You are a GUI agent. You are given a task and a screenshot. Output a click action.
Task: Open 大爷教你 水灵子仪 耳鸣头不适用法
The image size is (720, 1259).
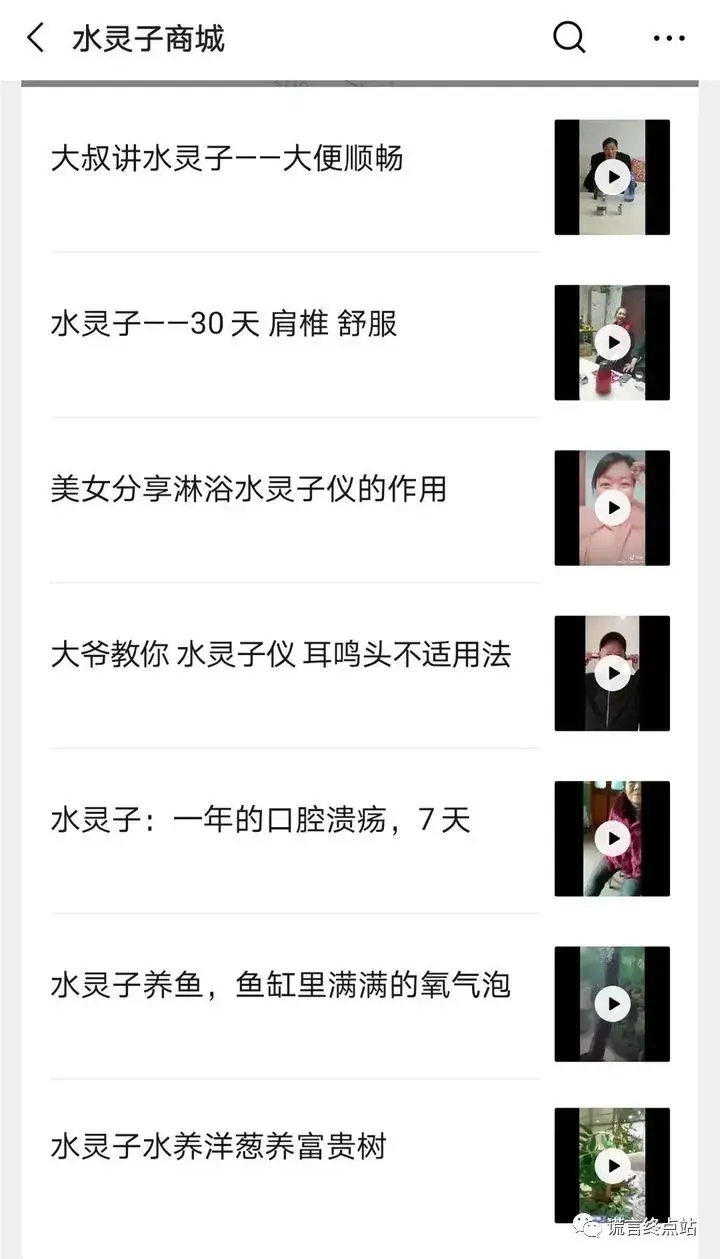click(280, 655)
